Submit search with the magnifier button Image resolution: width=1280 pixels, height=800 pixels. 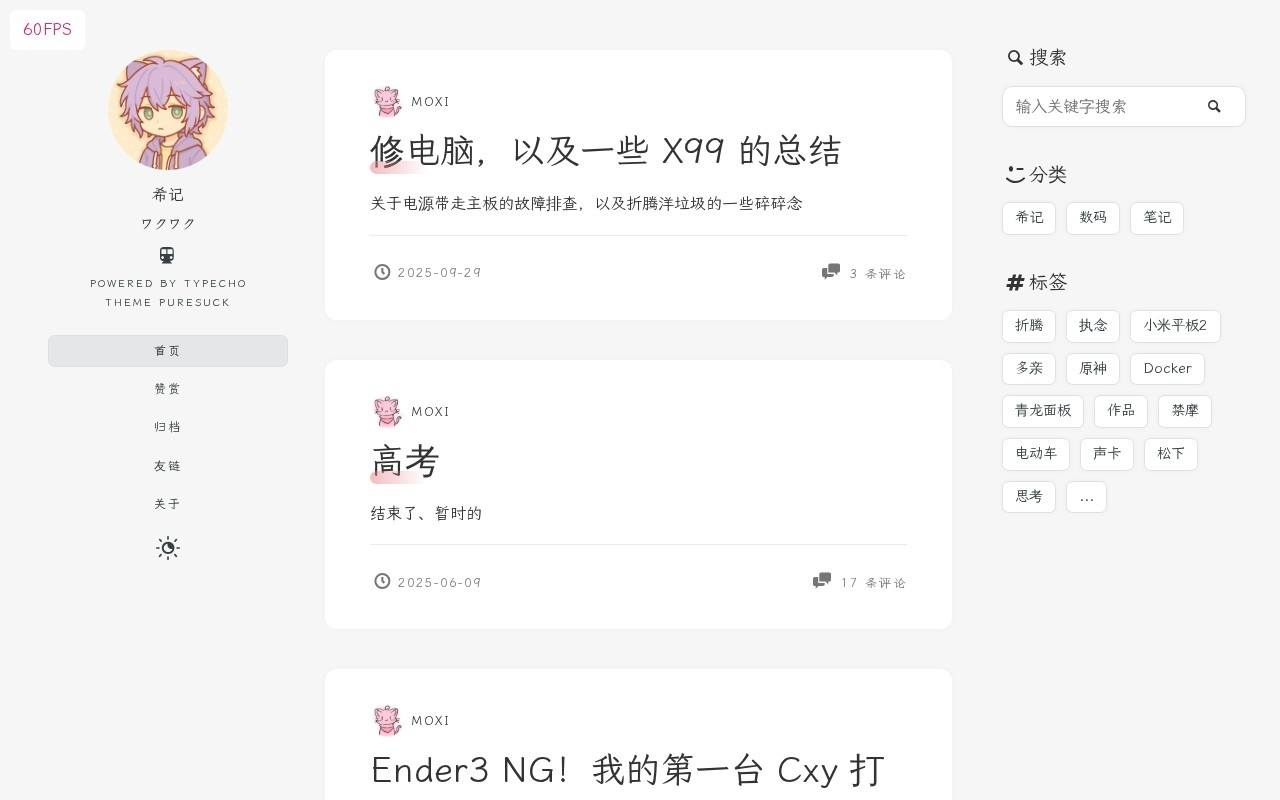(x=1214, y=106)
